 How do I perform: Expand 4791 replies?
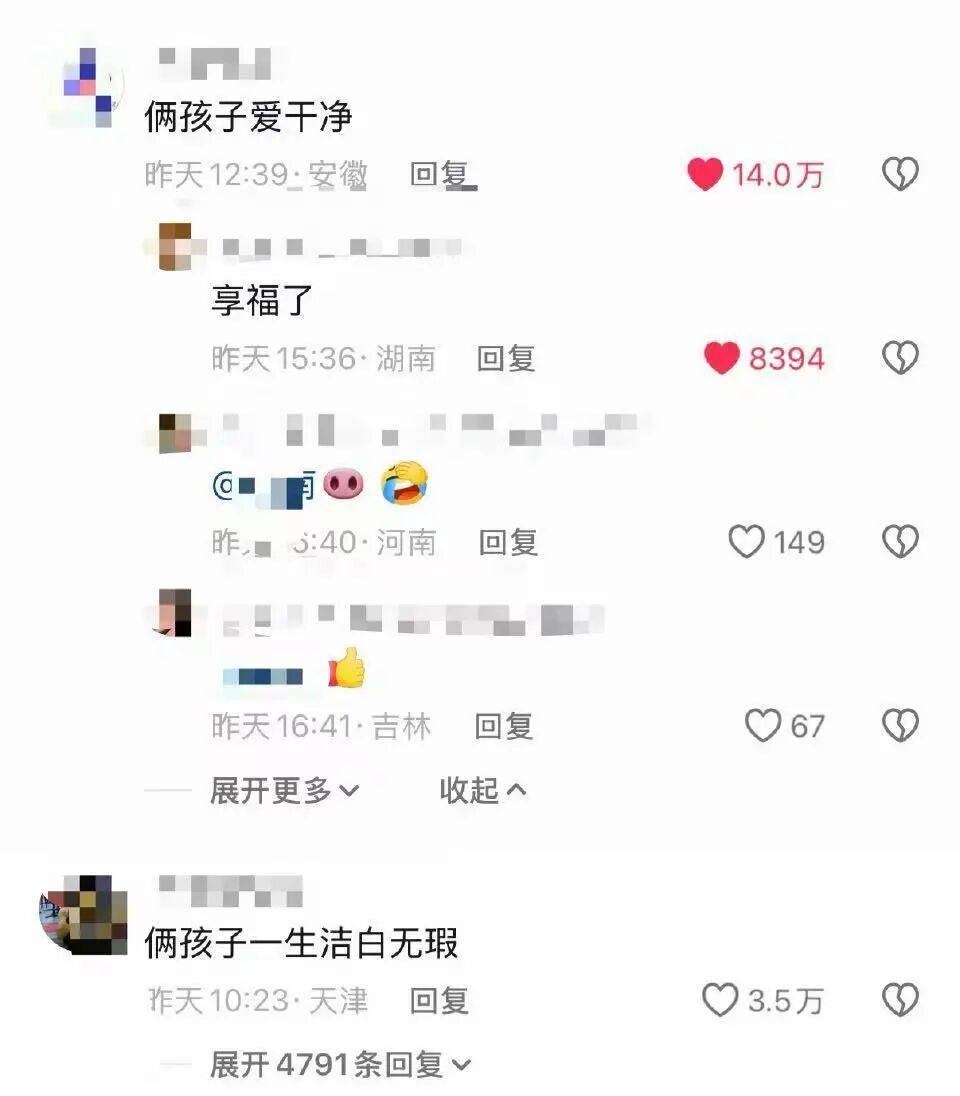click(x=340, y=1065)
